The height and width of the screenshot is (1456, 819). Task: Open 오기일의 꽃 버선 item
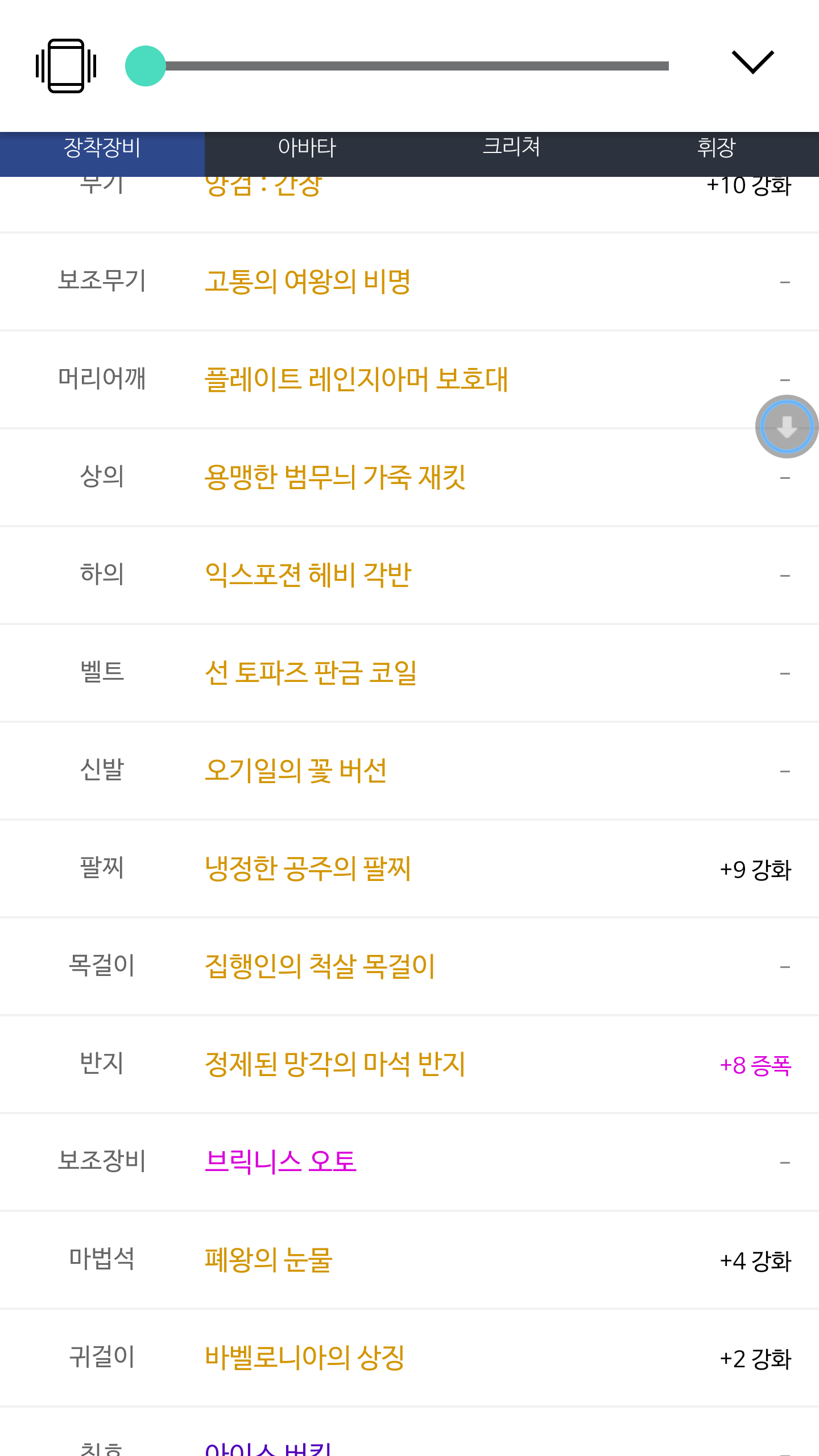pyautogui.click(x=296, y=771)
